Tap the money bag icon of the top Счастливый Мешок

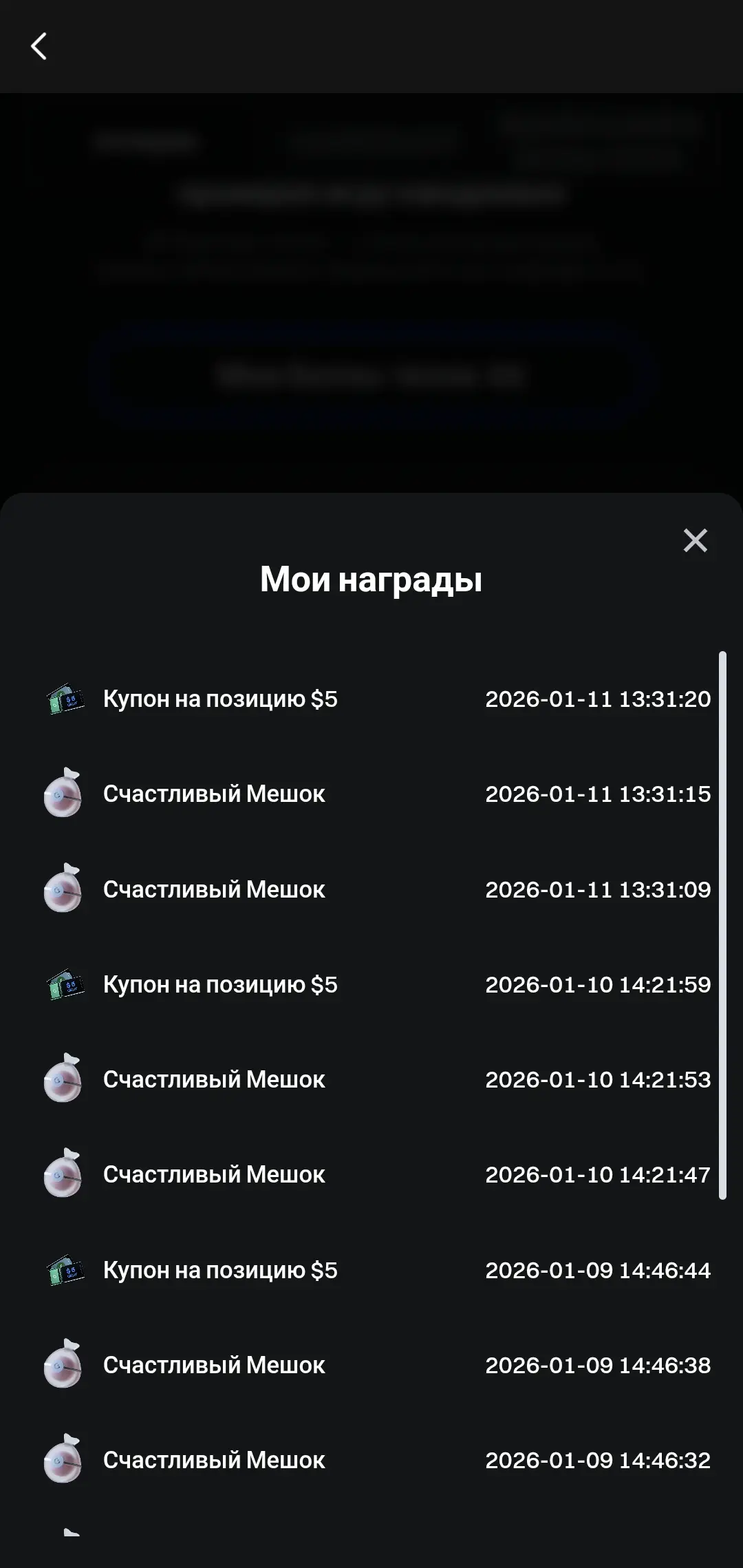click(x=64, y=793)
